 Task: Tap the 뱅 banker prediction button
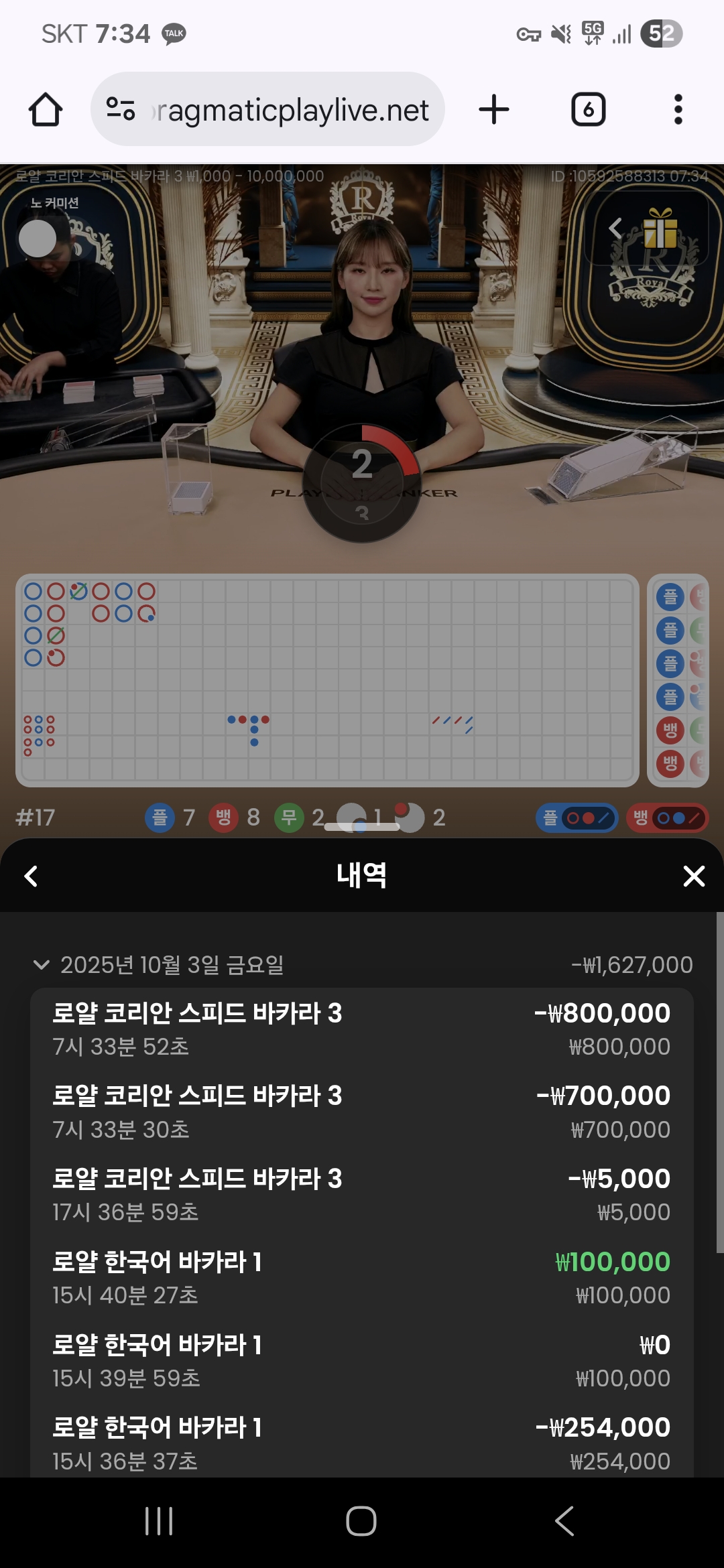tap(667, 818)
